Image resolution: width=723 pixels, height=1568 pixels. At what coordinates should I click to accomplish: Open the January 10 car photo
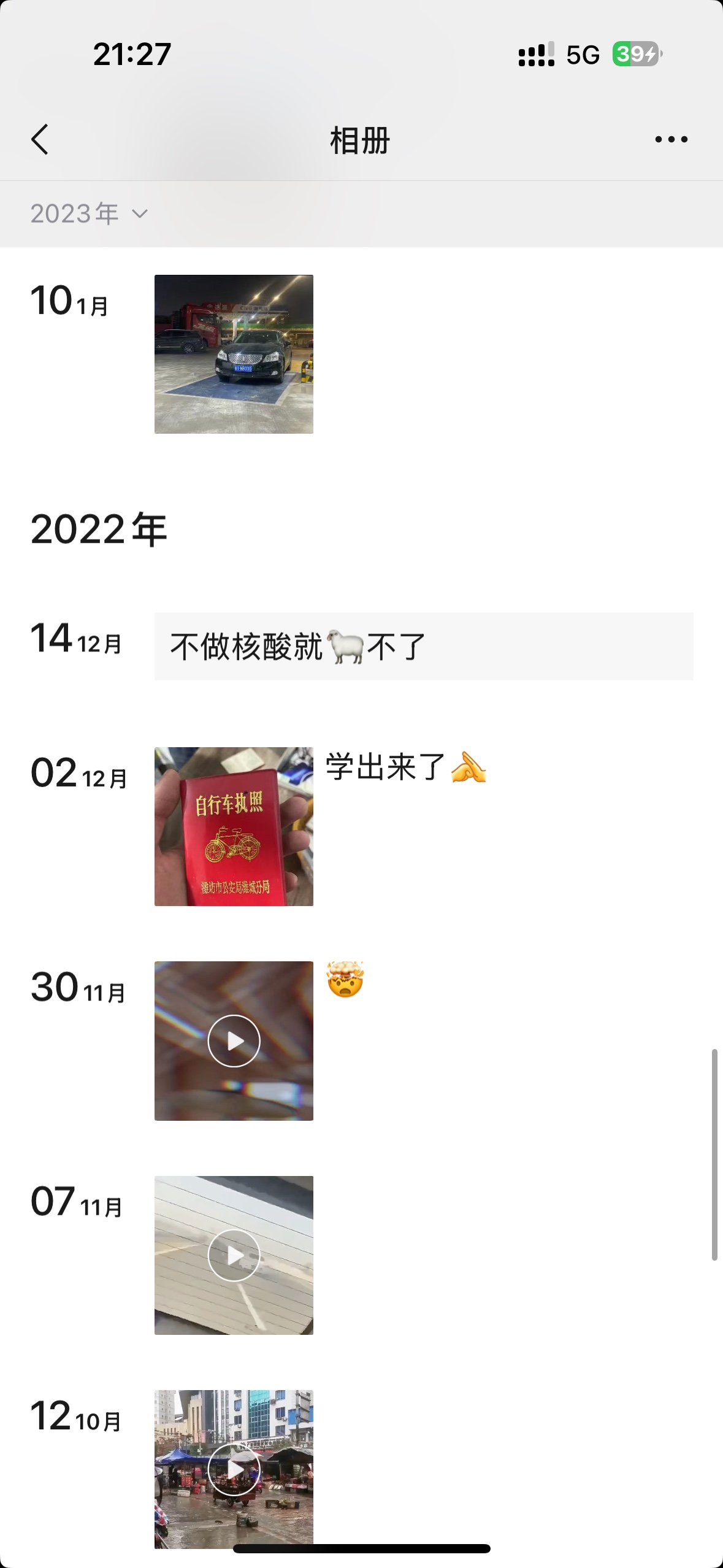pyautogui.click(x=234, y=354)
